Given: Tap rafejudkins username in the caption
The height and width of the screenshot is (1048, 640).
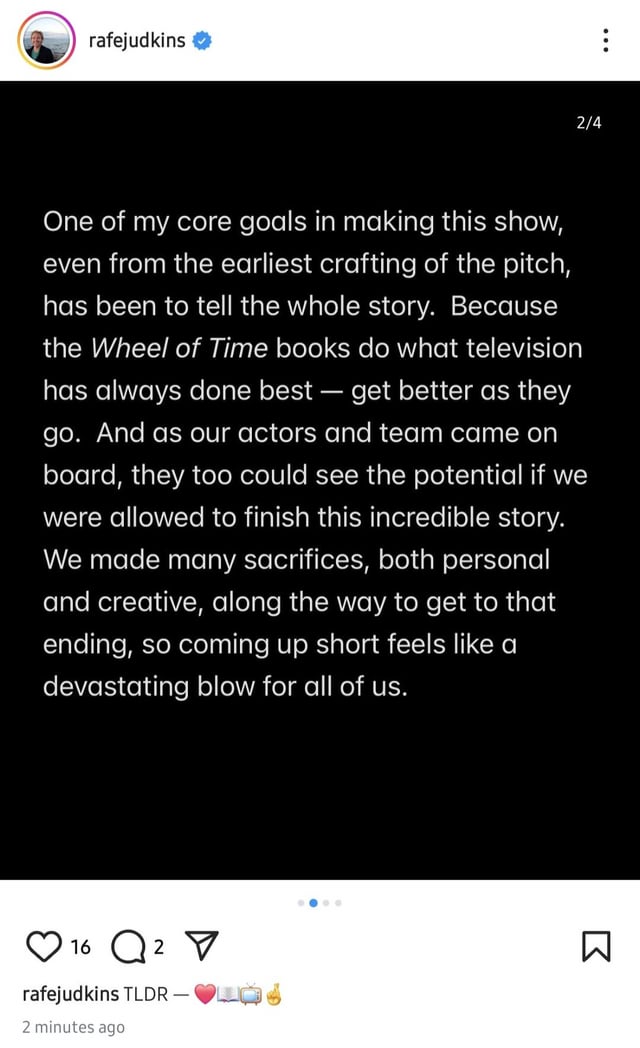Looking at the screenshot, I should 71,994.
